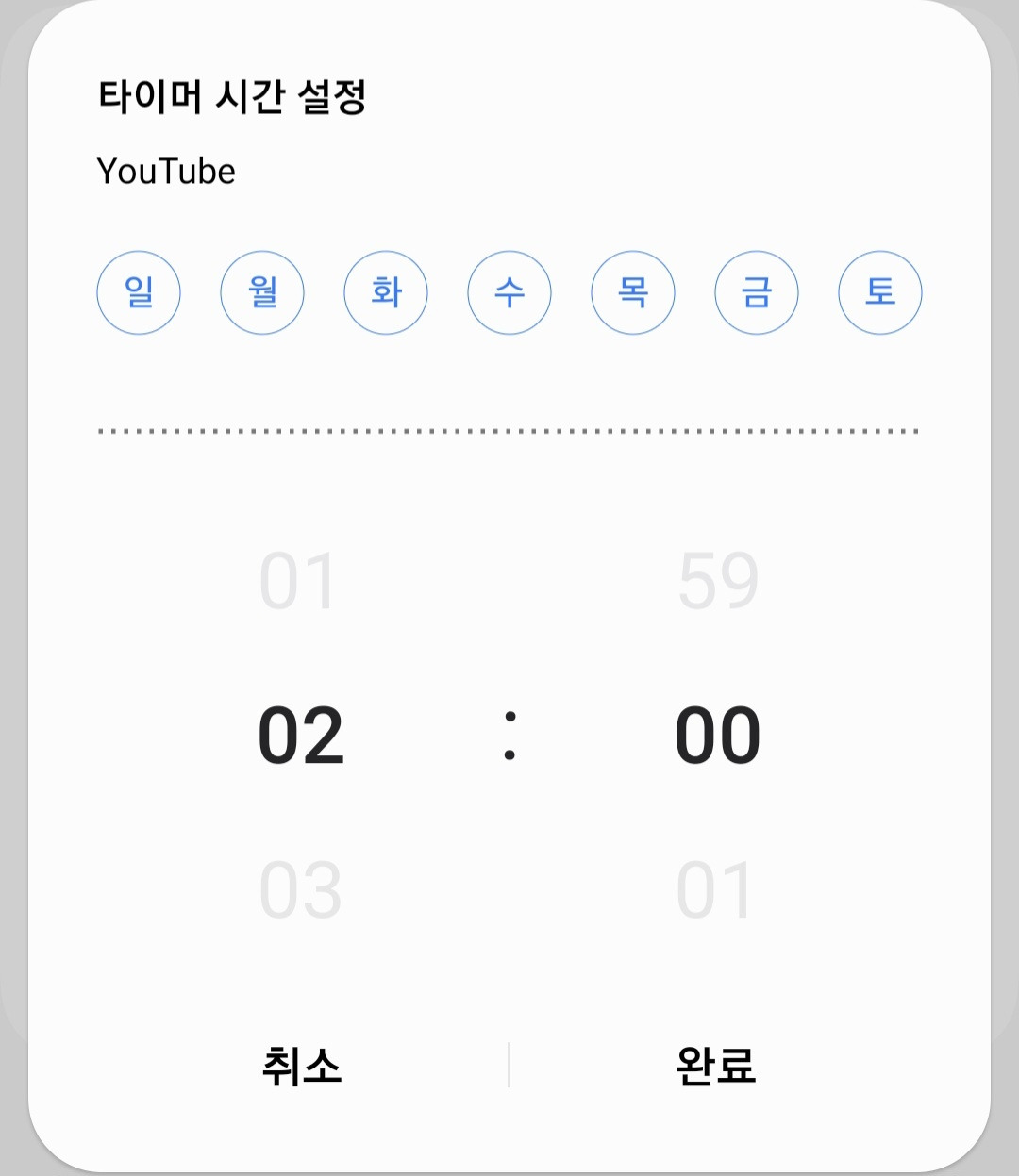Screen dimensions: 1019x1176
Task: Select 수 (Wednesday) day circle
Action: [509, 293]
